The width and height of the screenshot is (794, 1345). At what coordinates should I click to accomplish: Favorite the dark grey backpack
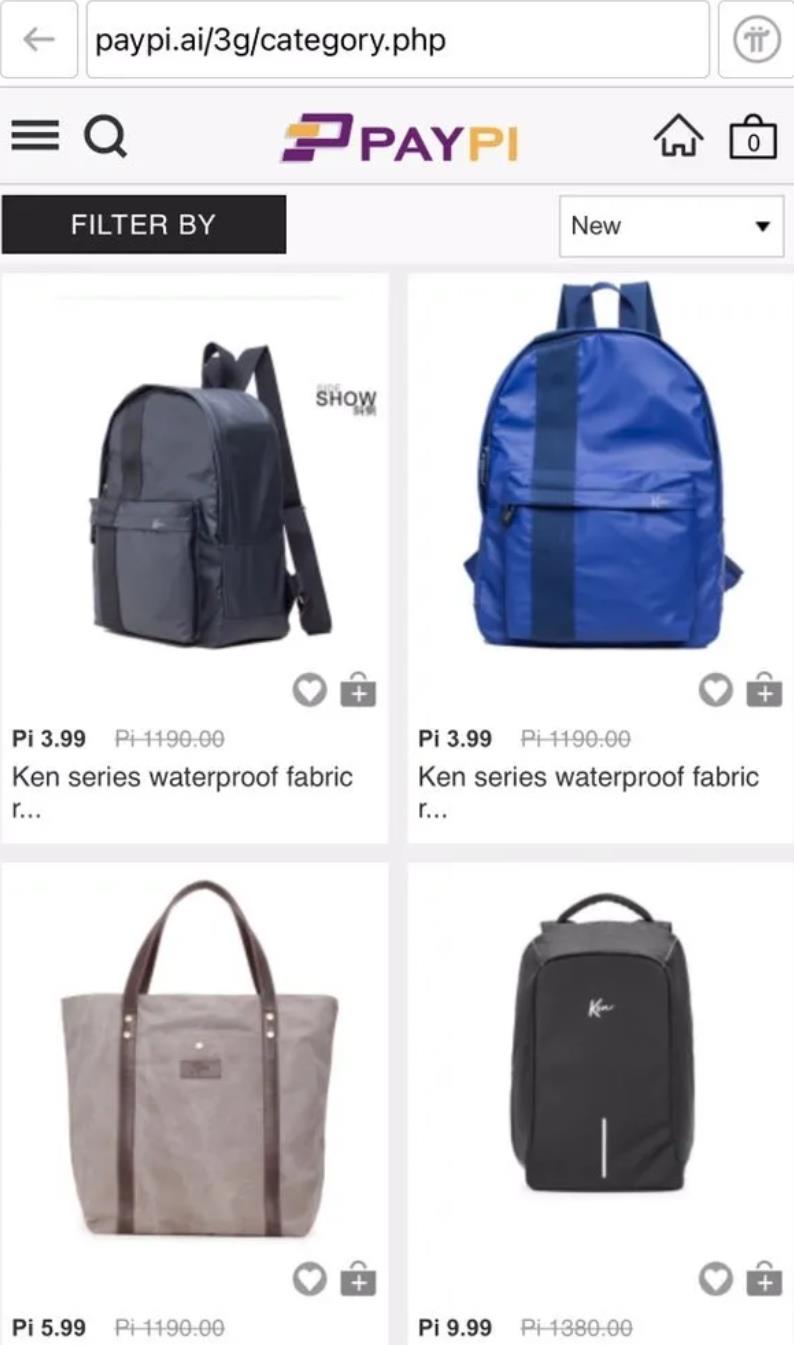309,689
